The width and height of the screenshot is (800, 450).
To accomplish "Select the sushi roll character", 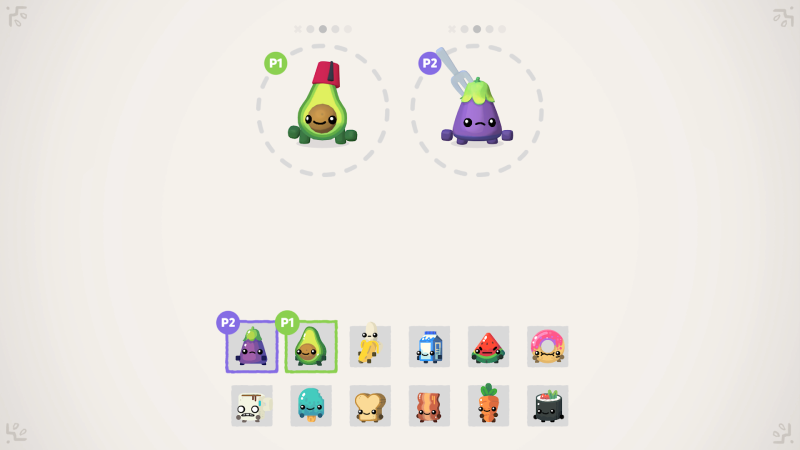I will [547, 406].
